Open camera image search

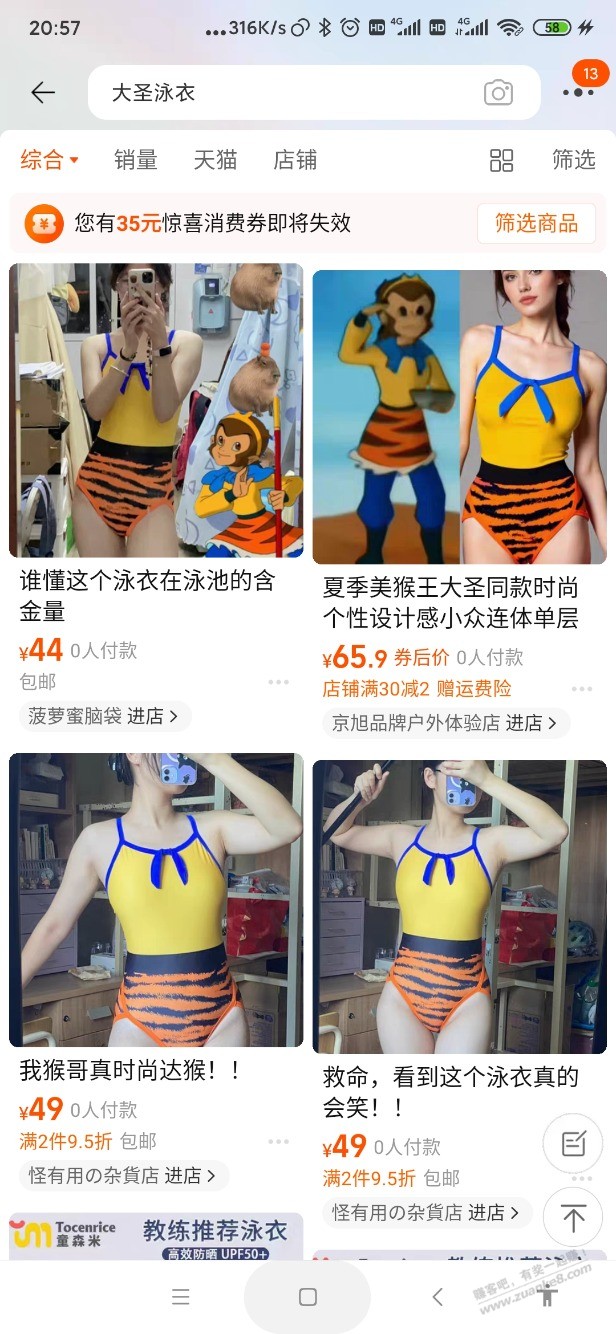pos(498,93)
